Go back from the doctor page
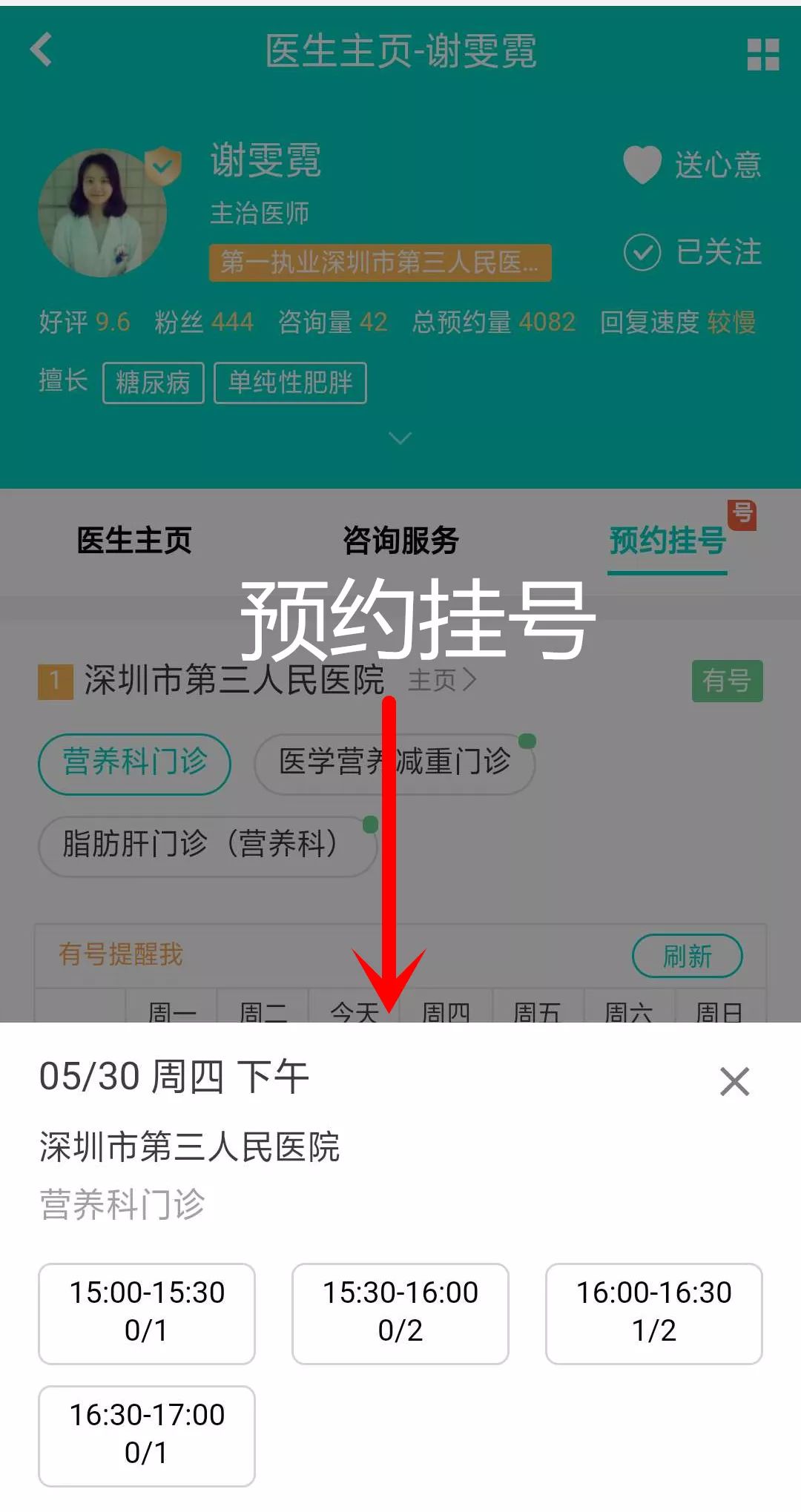Image resolution: width=801 pixels, height=1512 pixels. pyautogui.click(x=42, y=50)
